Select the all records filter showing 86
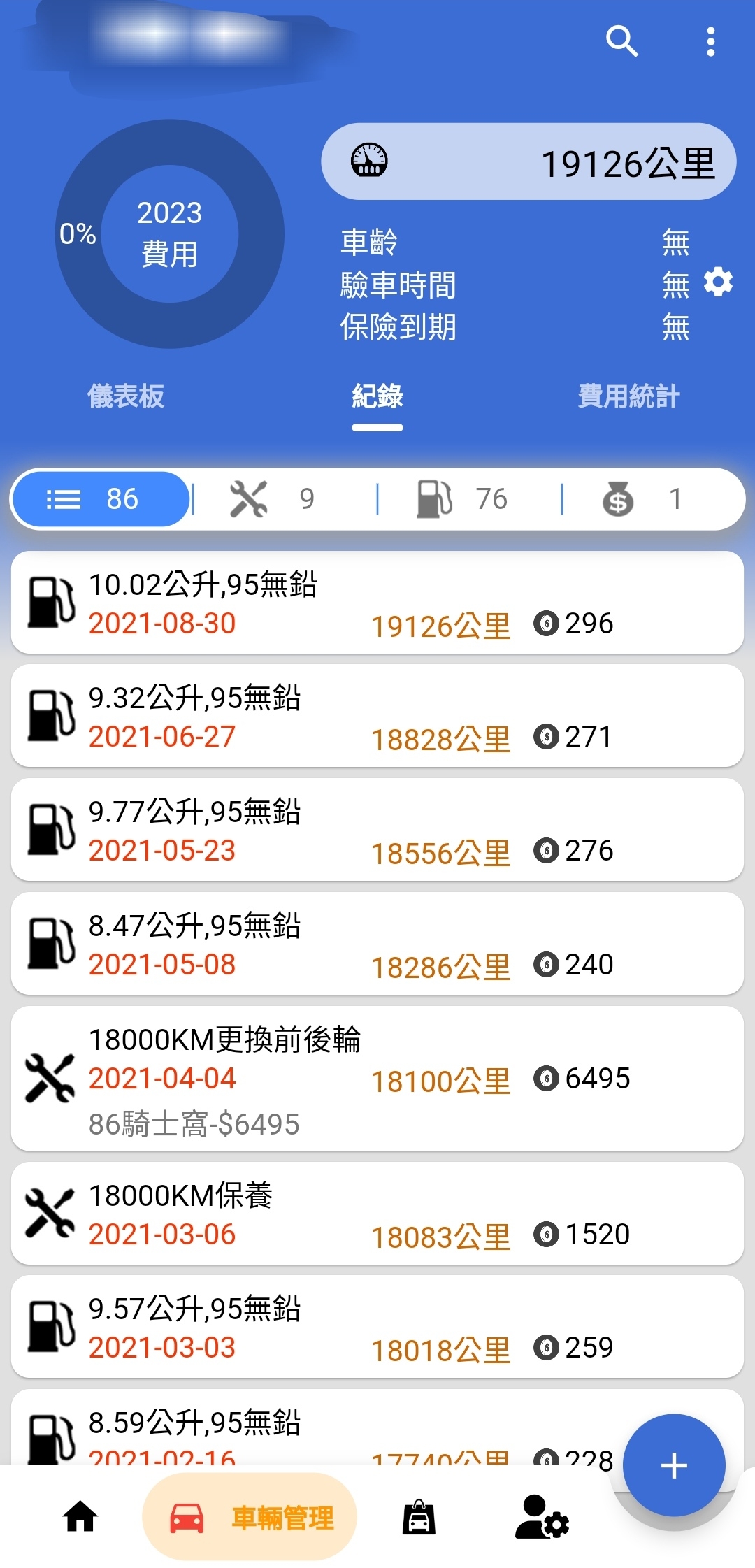Image resolution: width=755 pixels, height=1568 pixels. pyautogui.click(x=101, y=499)
